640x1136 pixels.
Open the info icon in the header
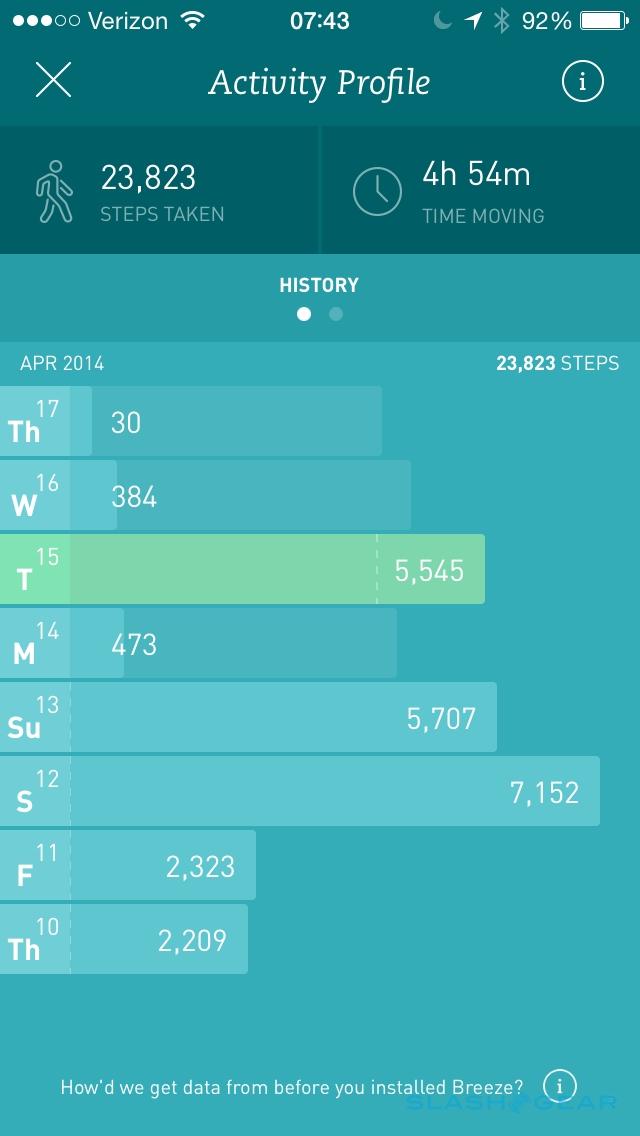[583, 81]
